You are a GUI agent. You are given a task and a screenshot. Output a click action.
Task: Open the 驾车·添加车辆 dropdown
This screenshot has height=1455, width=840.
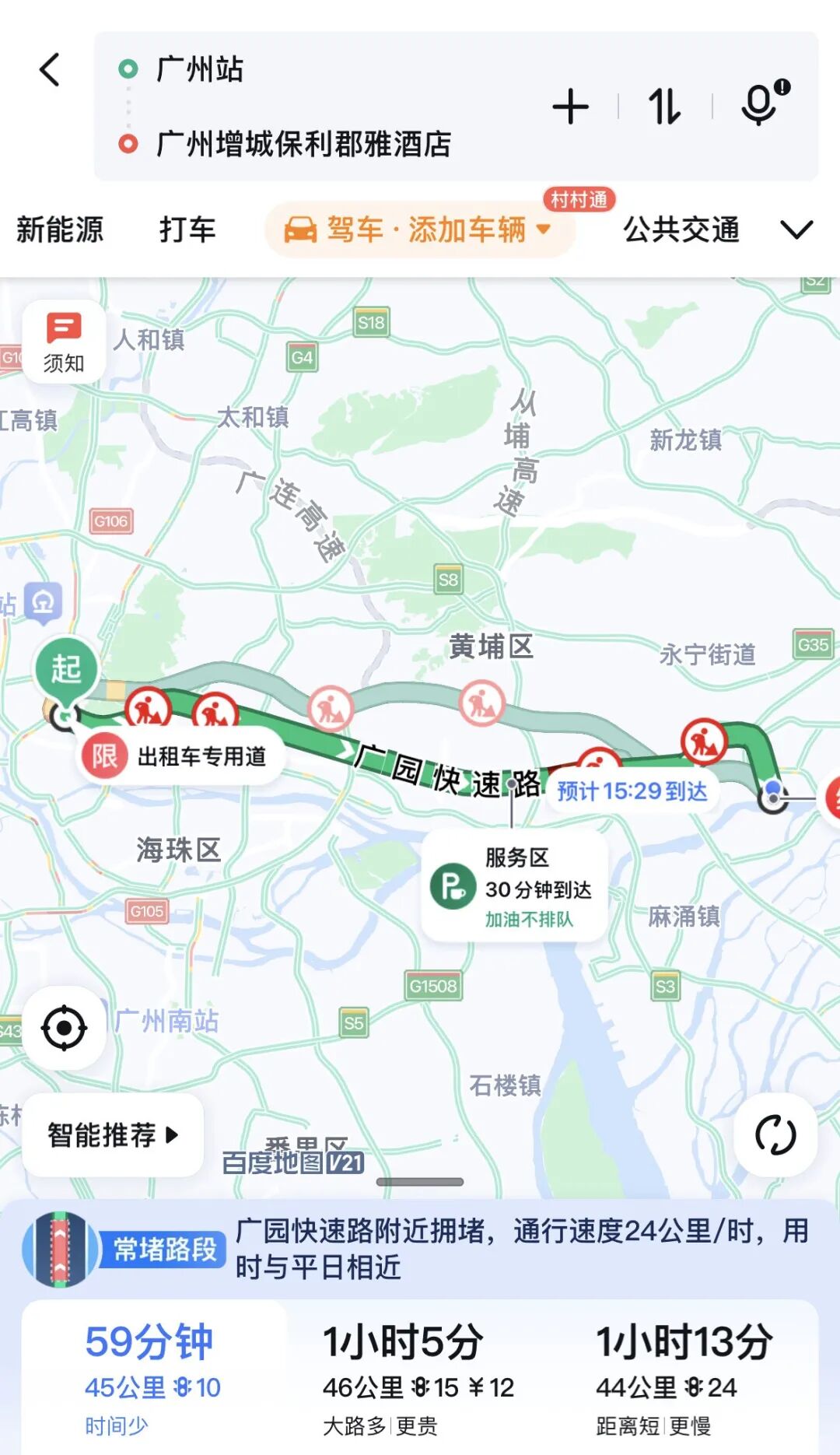pos(420,230)
